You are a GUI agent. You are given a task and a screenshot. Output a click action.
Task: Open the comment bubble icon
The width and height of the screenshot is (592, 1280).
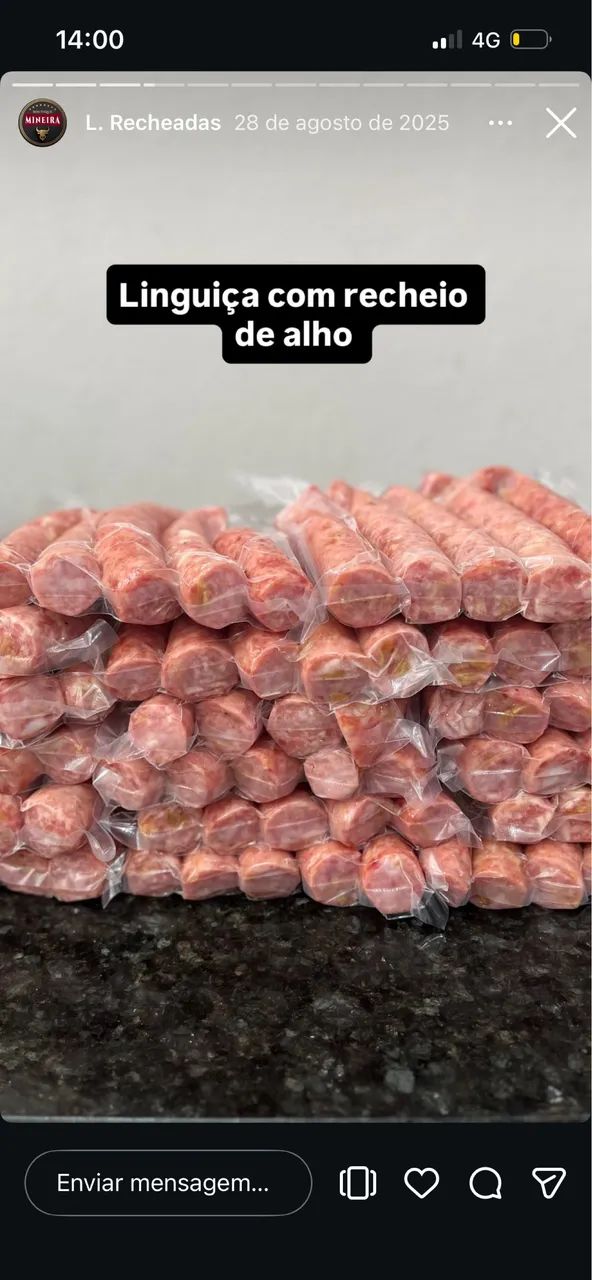(486, 1183)
